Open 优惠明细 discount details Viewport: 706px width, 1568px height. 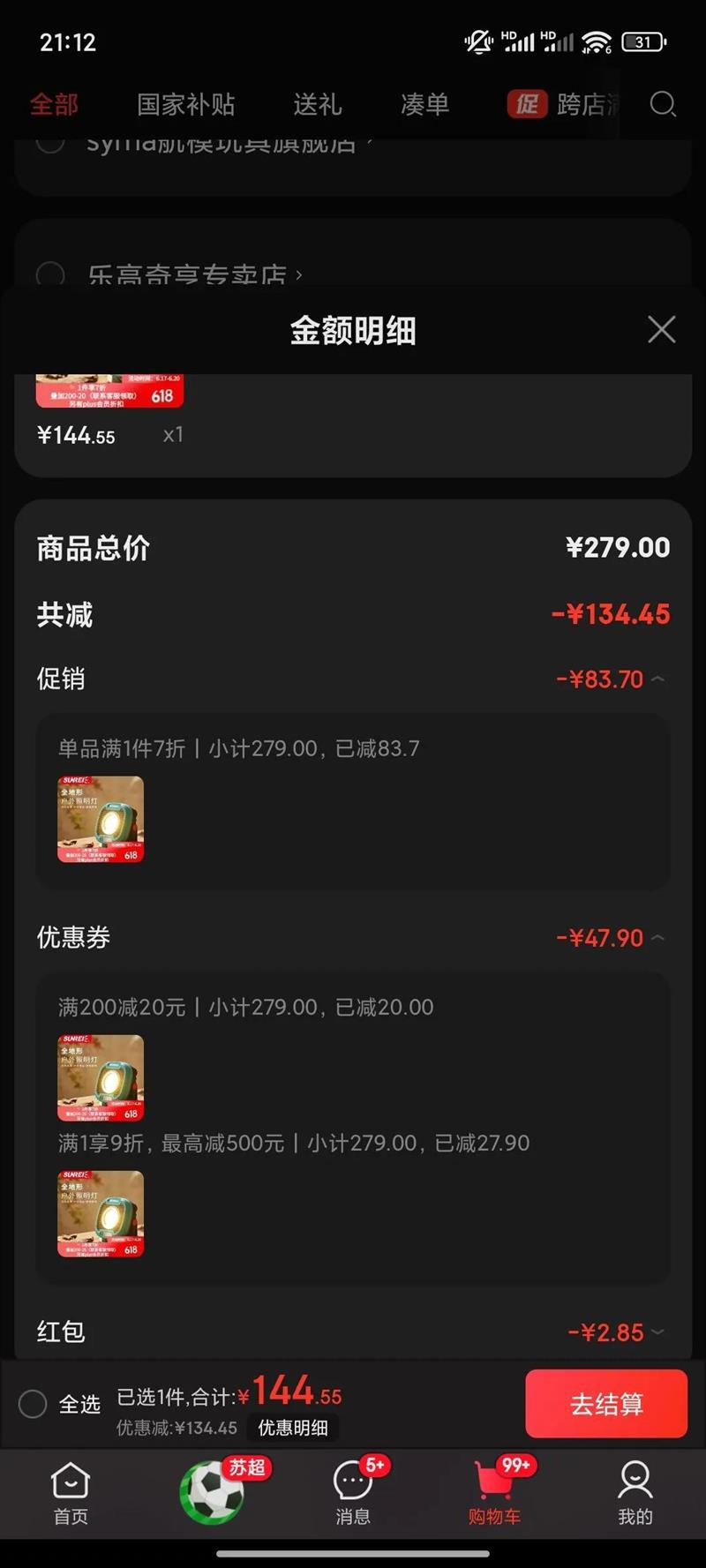pos(292,1428)
